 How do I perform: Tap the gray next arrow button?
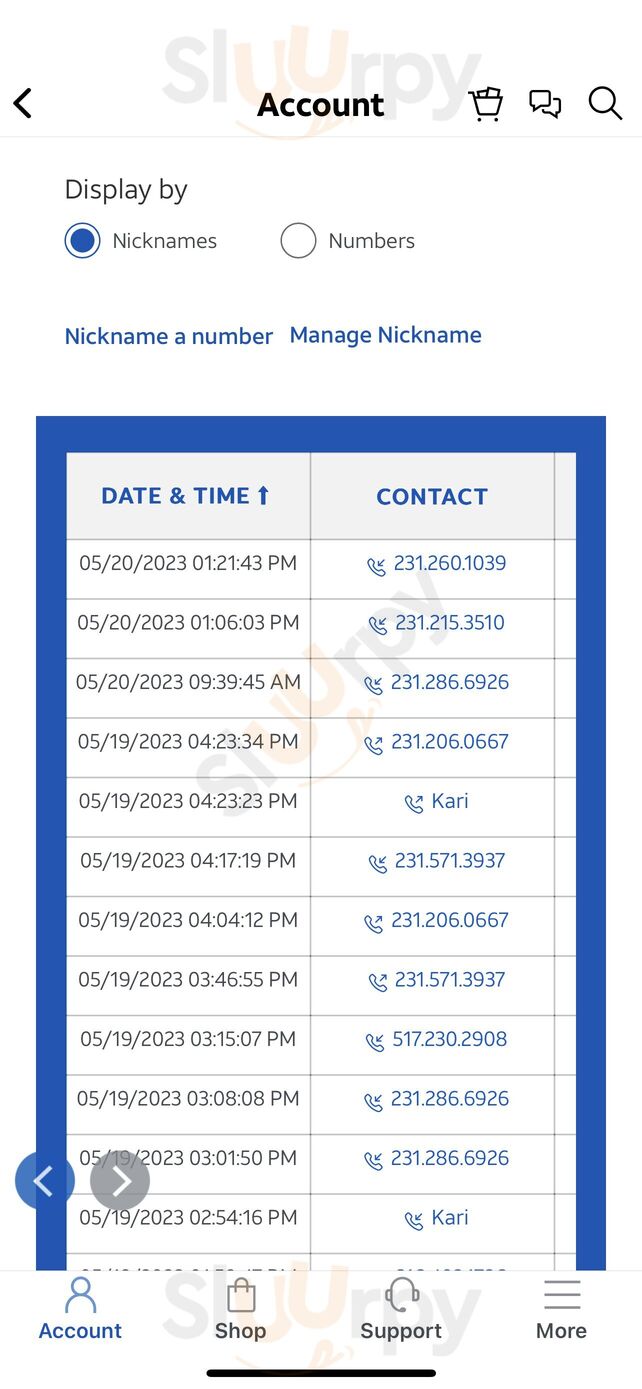pyautogui.click(x=120, y=1181)
